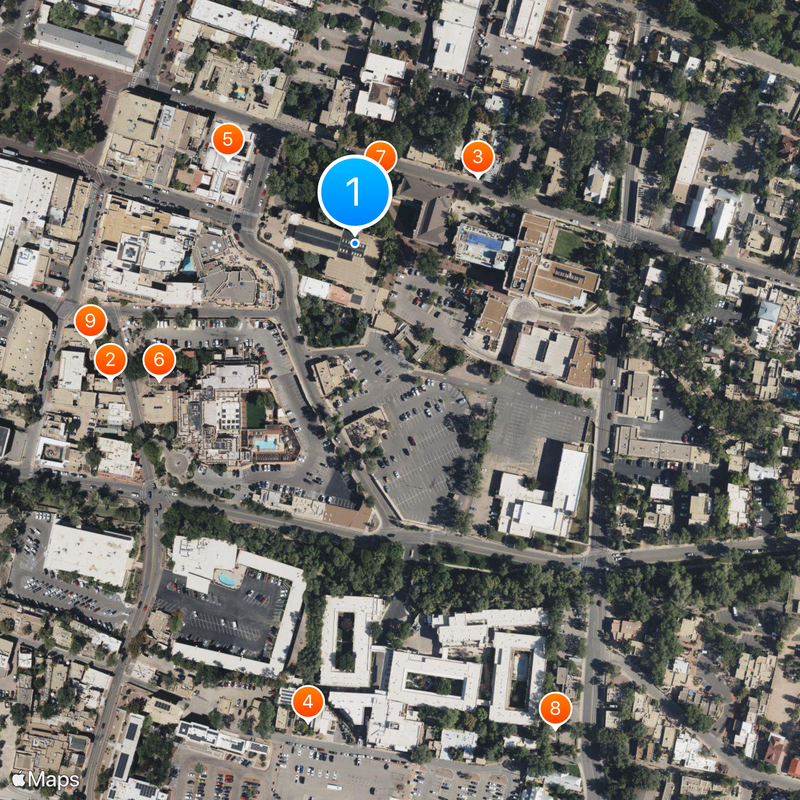
Task: Tap orange marker number 9
Action: coord(90,321)
